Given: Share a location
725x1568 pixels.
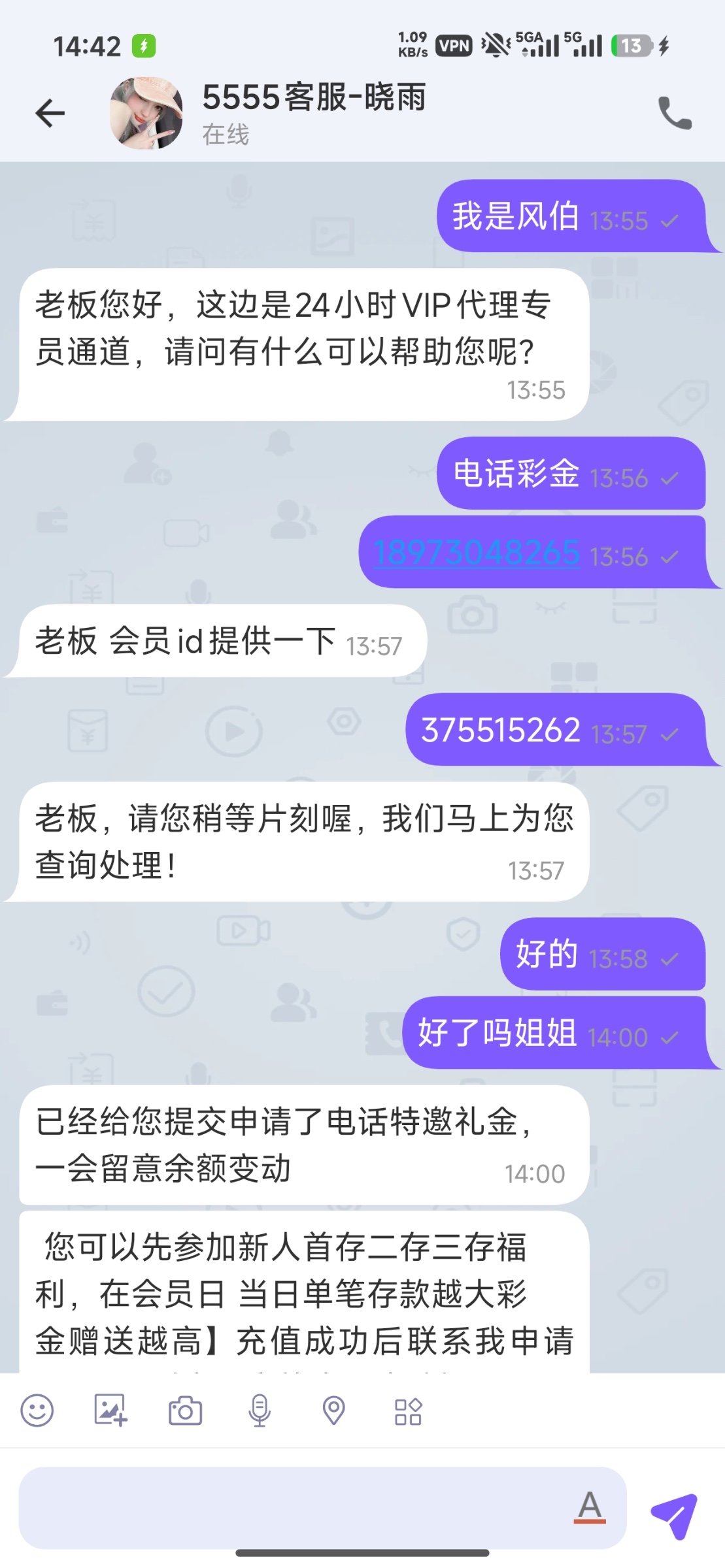Looking at the screenshot, I should [x=333, y=1411].
